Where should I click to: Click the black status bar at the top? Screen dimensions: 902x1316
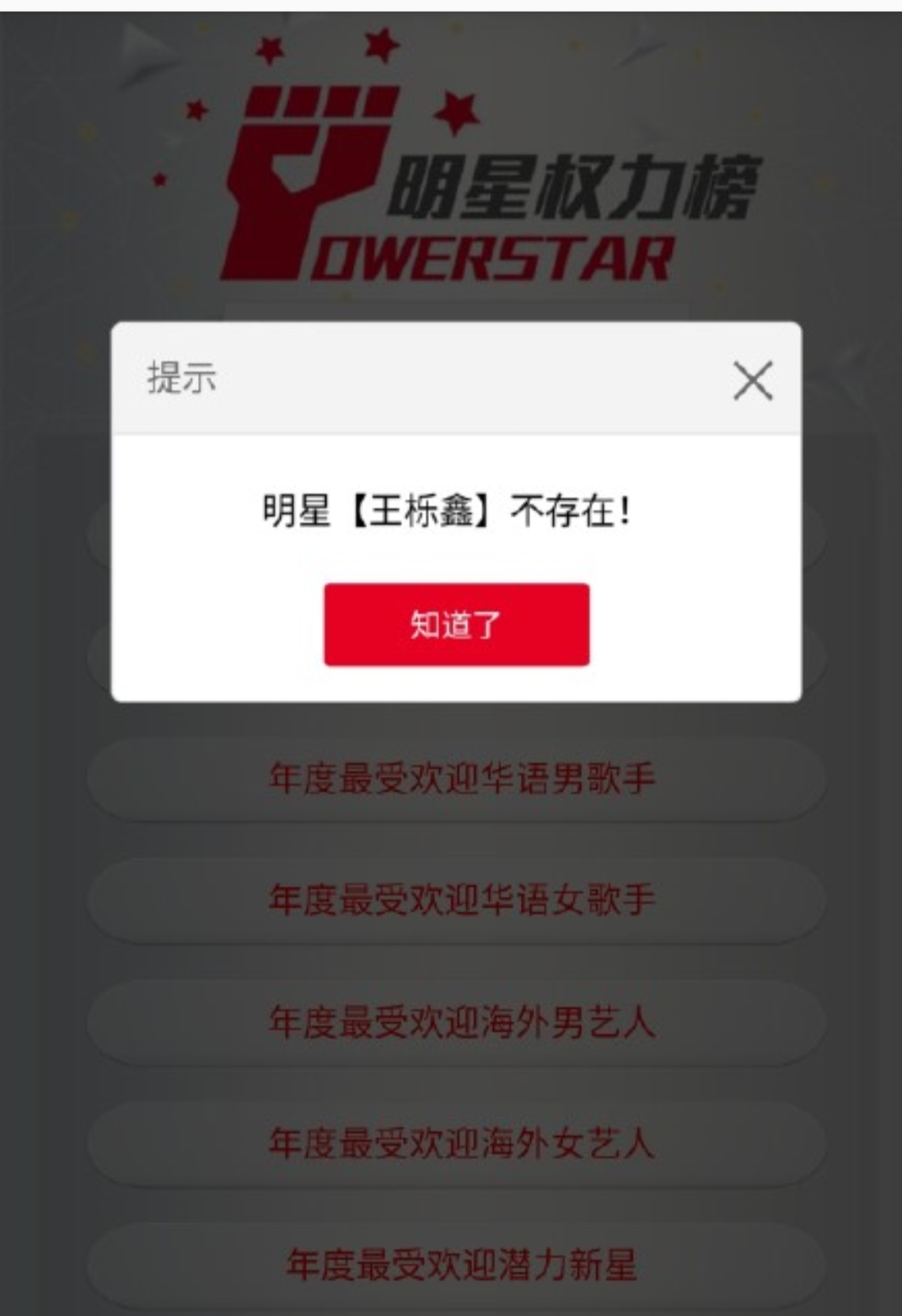tap(451, 6)
